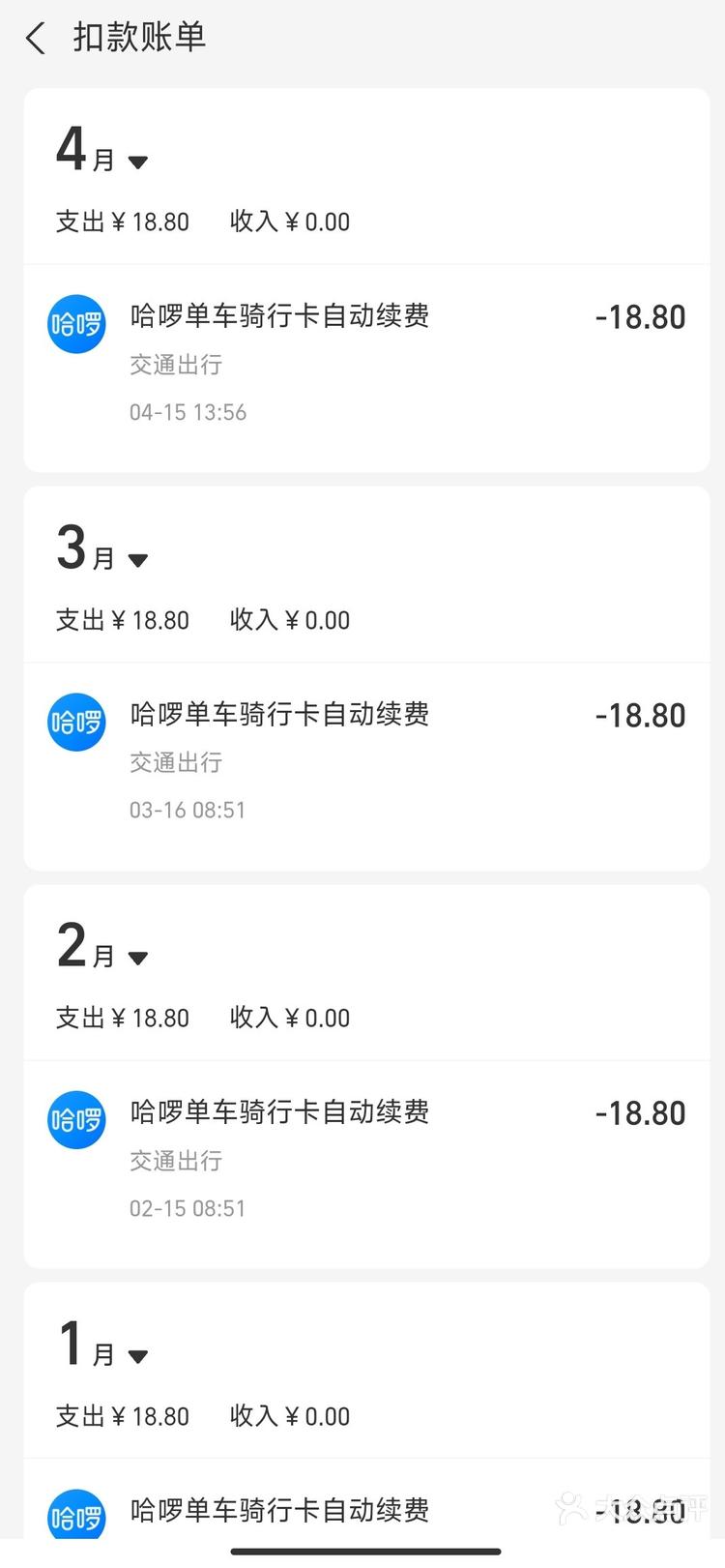This screenshot has height=1568, width=725.
Task: Select the February -18.80 amount
Action: click(x=640, y=1112)
